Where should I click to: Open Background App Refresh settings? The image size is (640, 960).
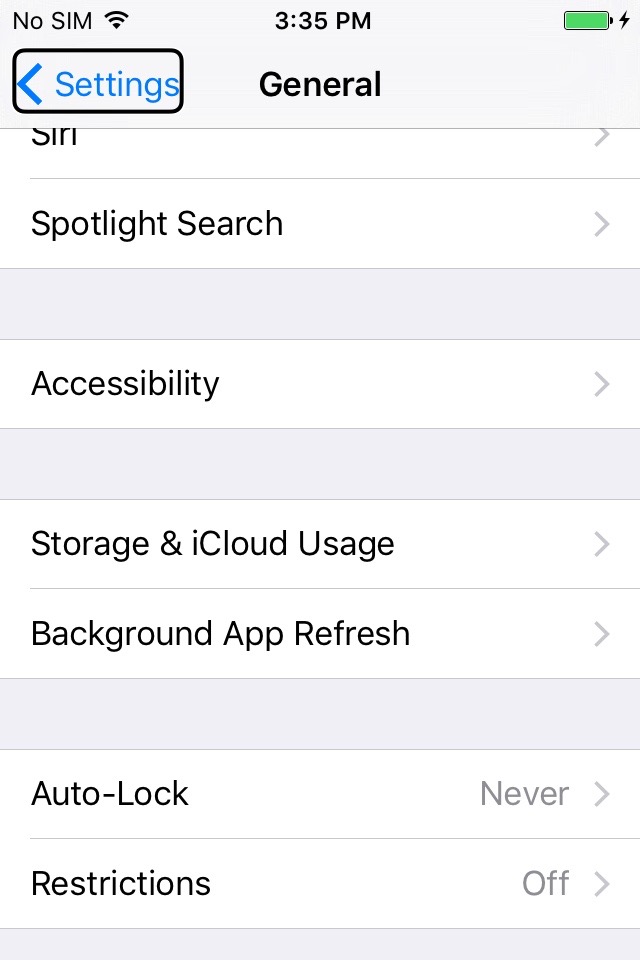coord(320,634)
